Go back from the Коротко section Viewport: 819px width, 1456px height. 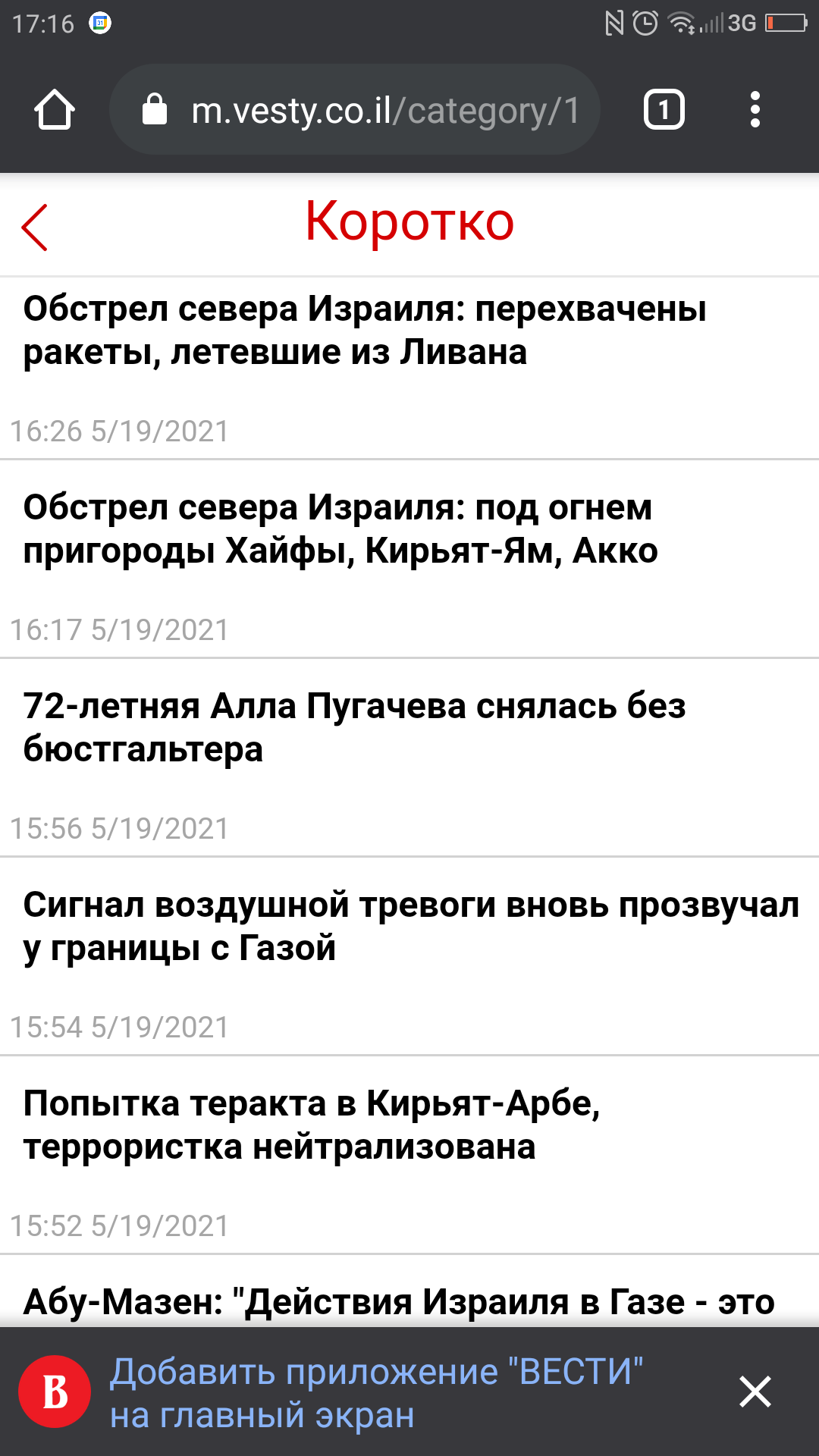[x=35, y=227]
